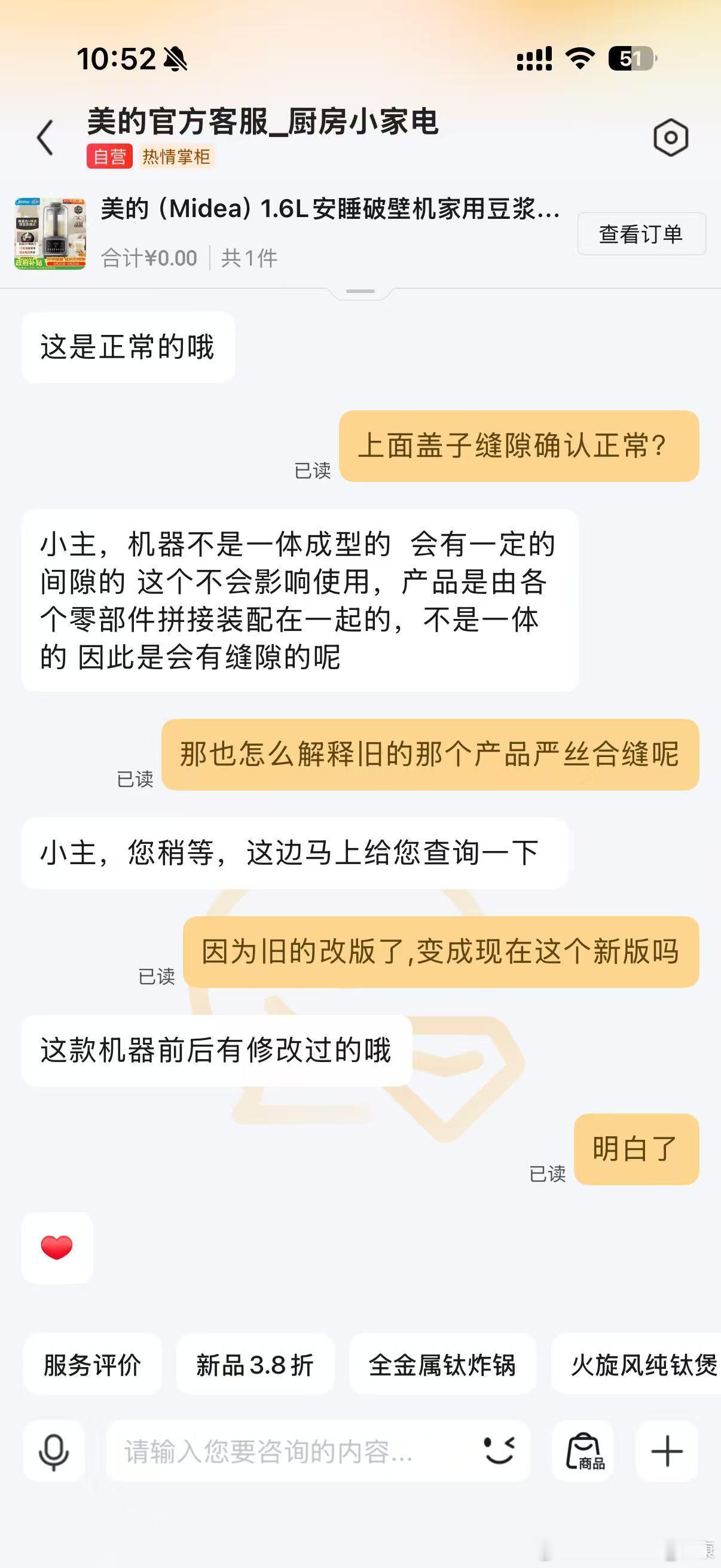Open the 商品 bag icon
Screen dimensions: 721x1568
tap(583, 1452)
